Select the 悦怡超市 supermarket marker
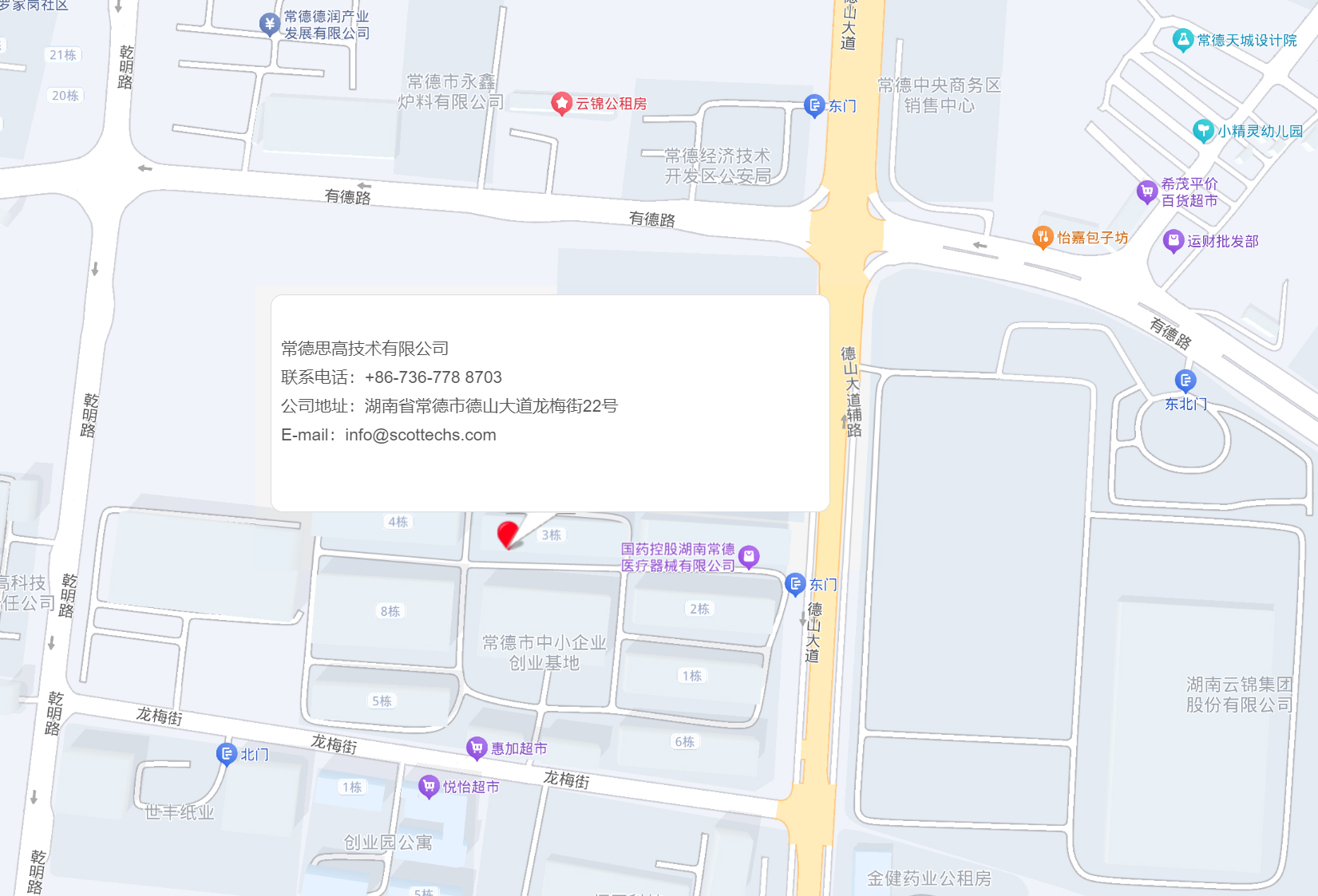Screen dimensions: 1318x896 429,787
